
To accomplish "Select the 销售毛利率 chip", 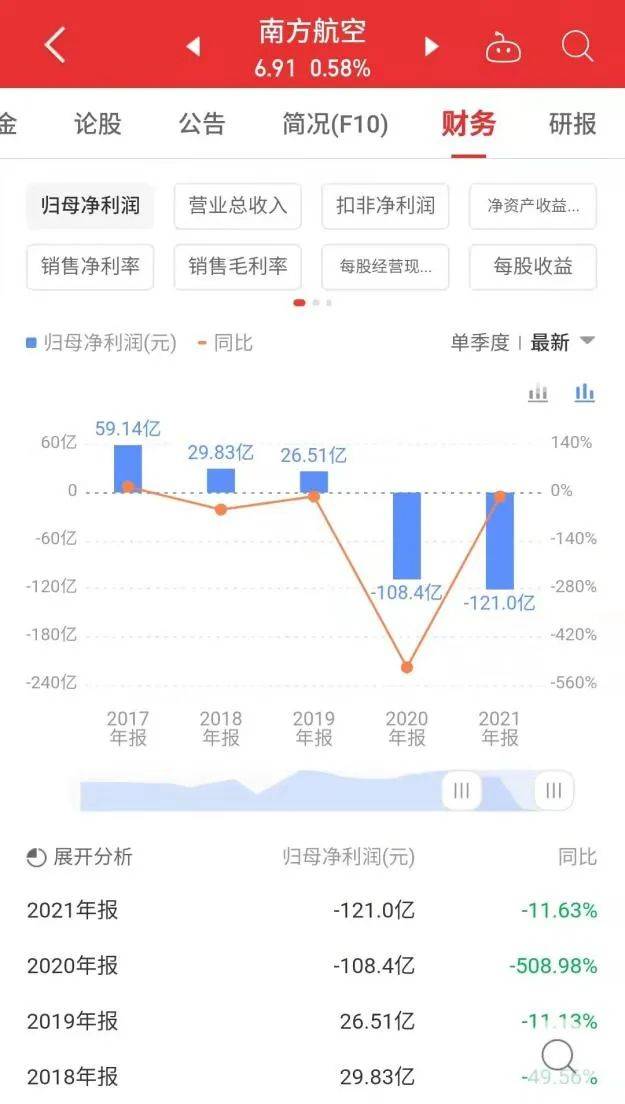I will (x=238, y=267).
